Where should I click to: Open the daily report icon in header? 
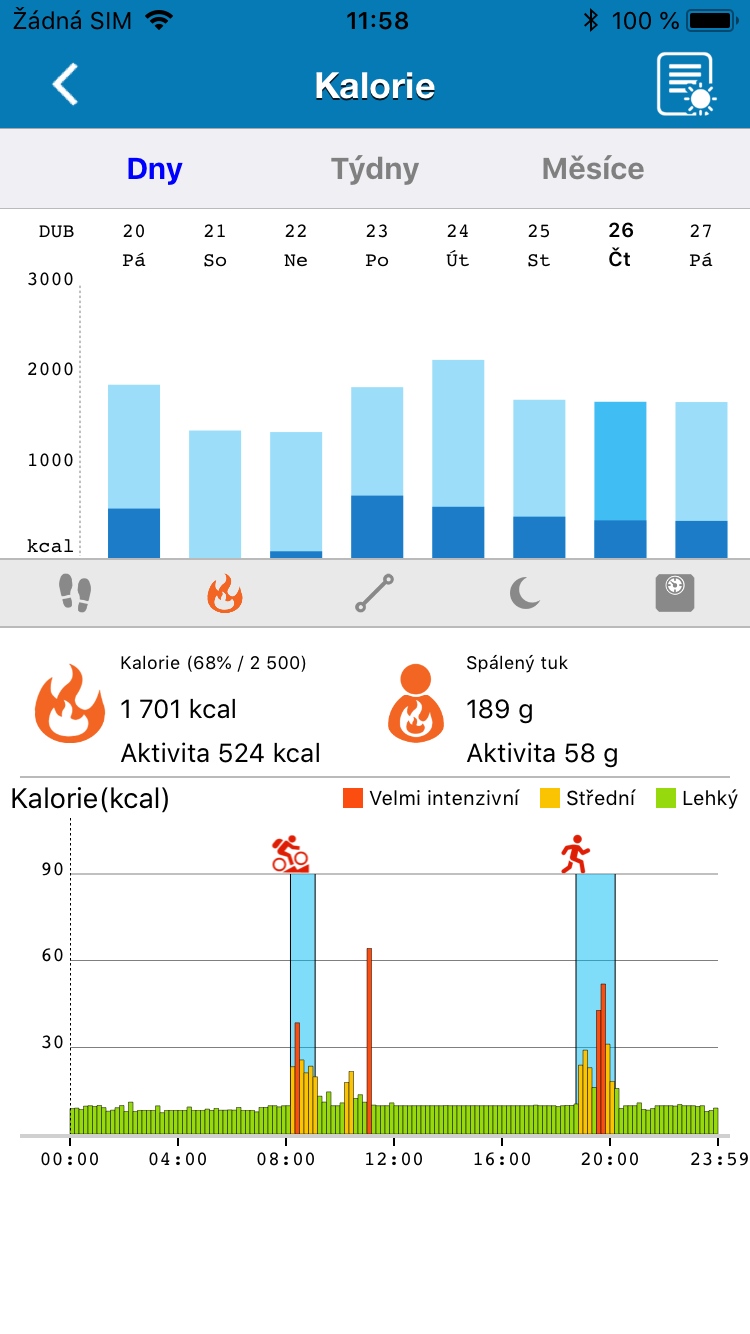pos(686,85)
